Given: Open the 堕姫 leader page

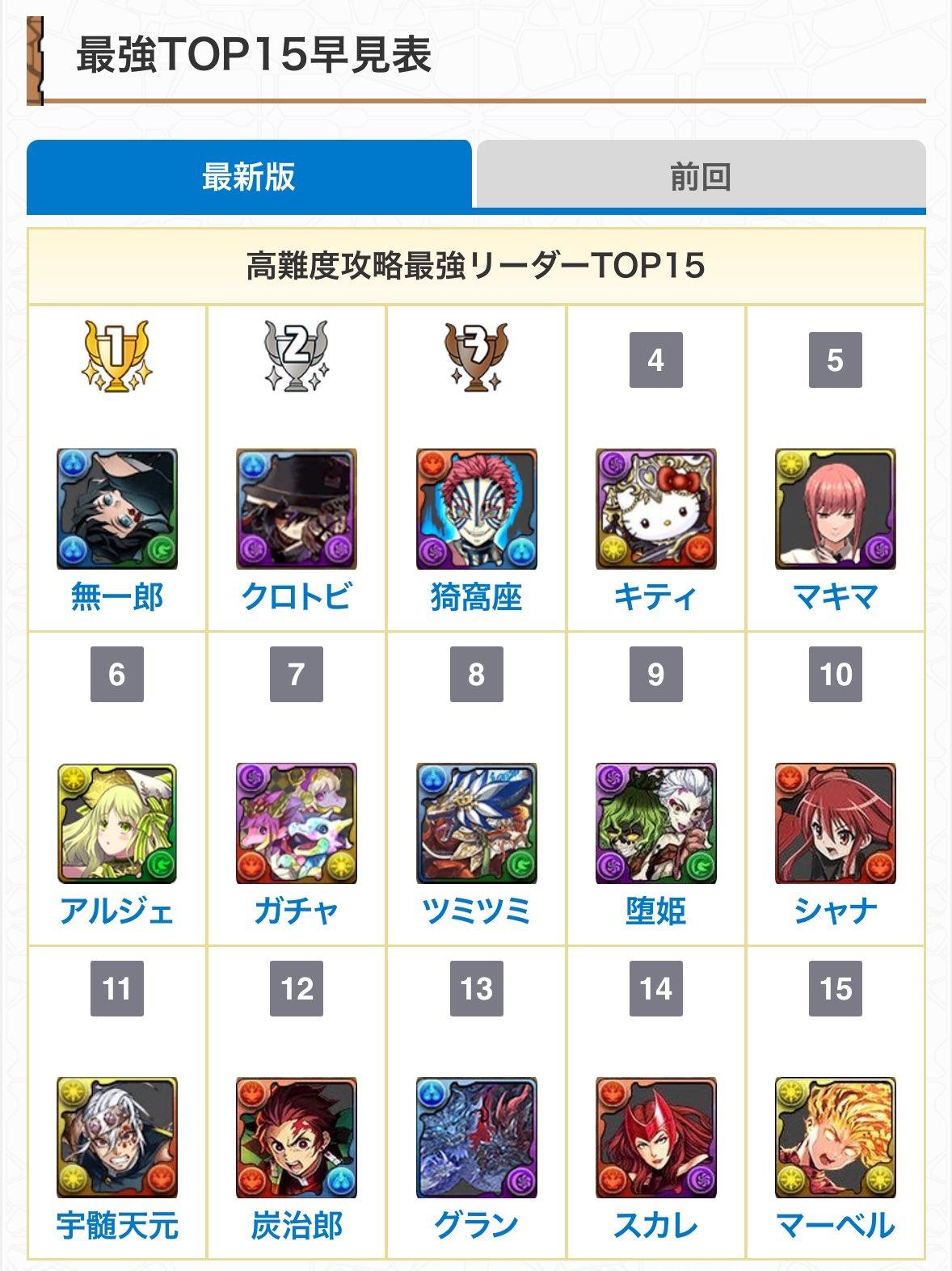Looking at the screenshot, I should coord(655,911).
